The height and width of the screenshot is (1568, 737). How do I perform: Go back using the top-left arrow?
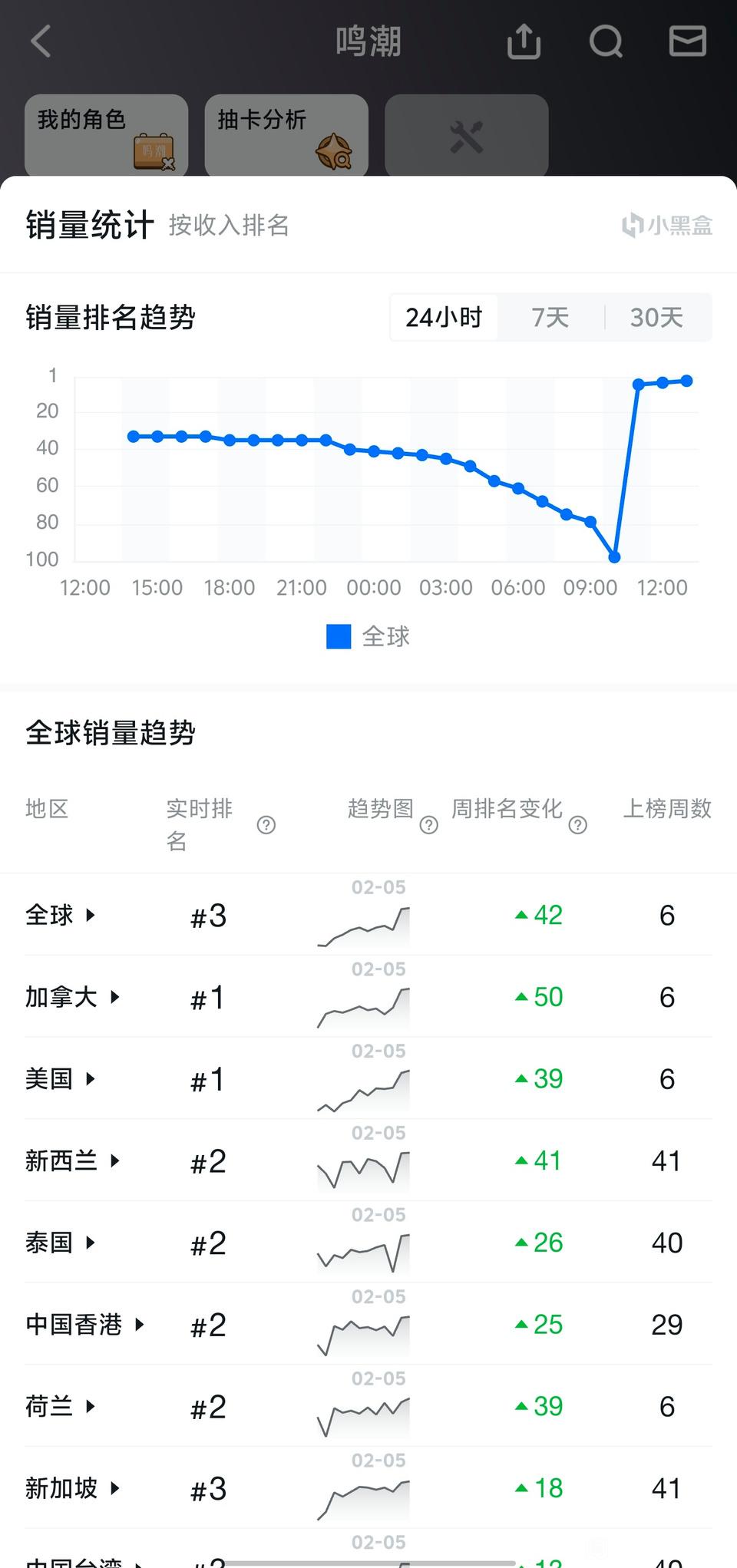coord(41,41)
